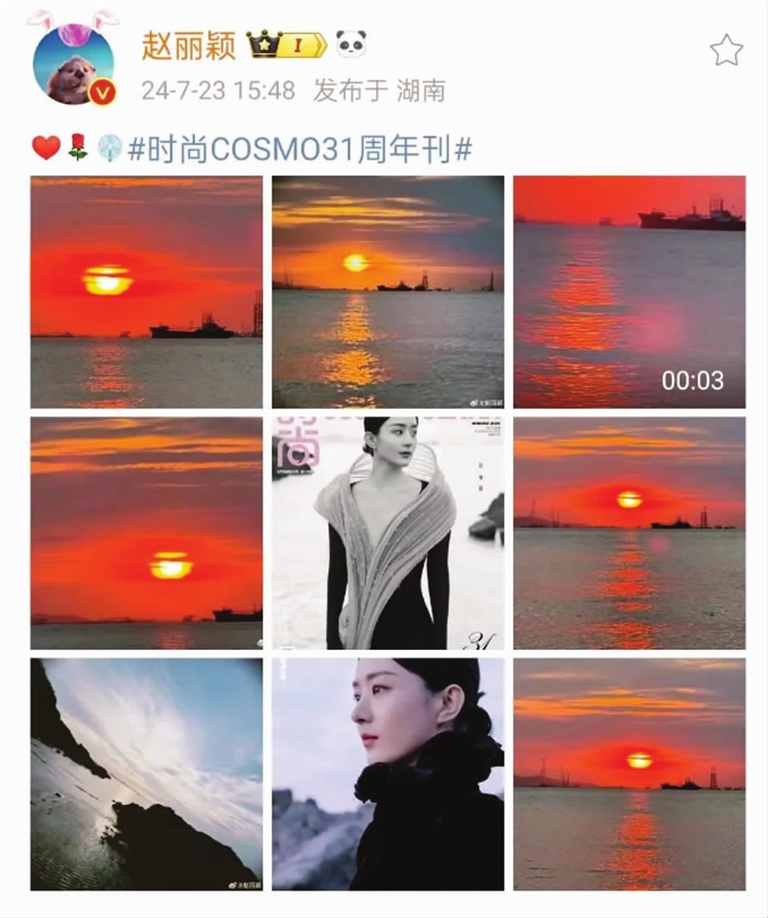The height and width of the screenshot is (918, 768).
Task: Play the 00:03 sunset video tile
Action: click(629, 292)
